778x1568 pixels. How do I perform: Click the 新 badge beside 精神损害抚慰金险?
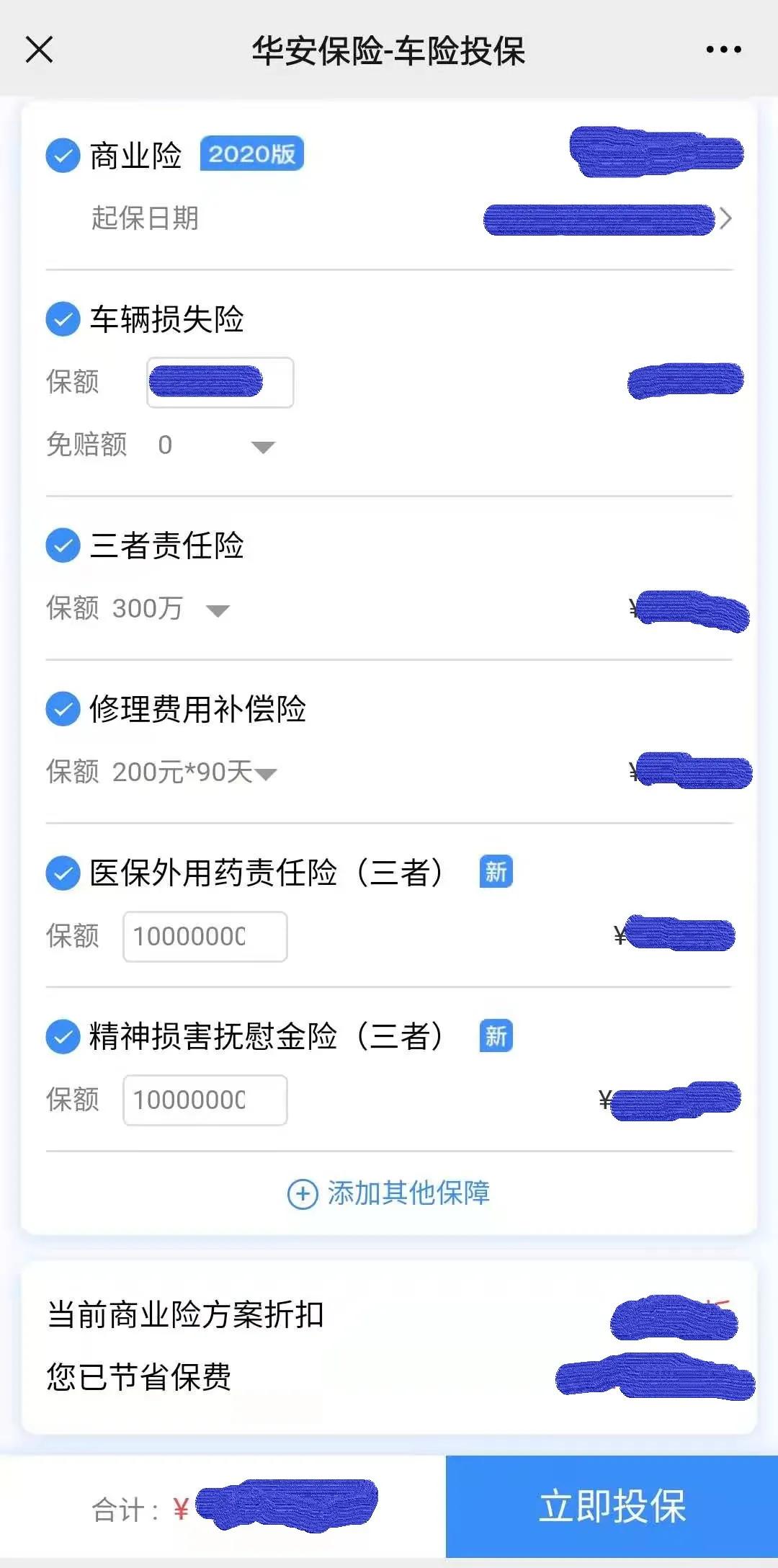pos(496,1035)
